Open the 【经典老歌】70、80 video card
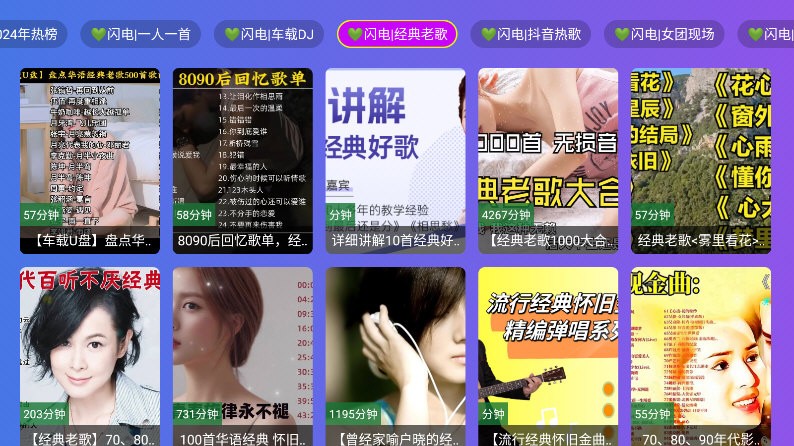The image size is (794, 446). tap(90, 355)
